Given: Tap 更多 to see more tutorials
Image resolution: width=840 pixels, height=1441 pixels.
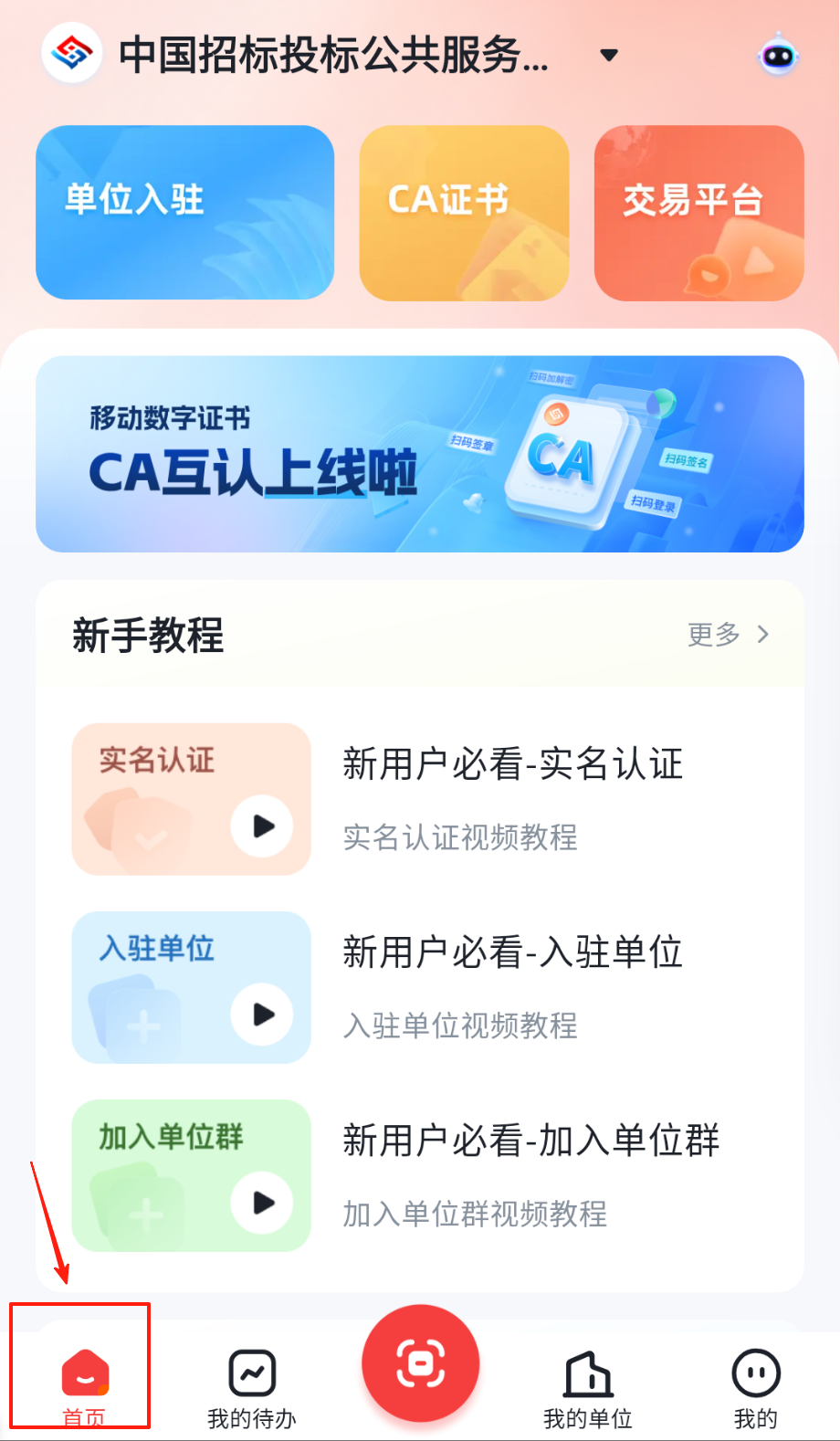Looking at the screenshot, I should (728, 635).
